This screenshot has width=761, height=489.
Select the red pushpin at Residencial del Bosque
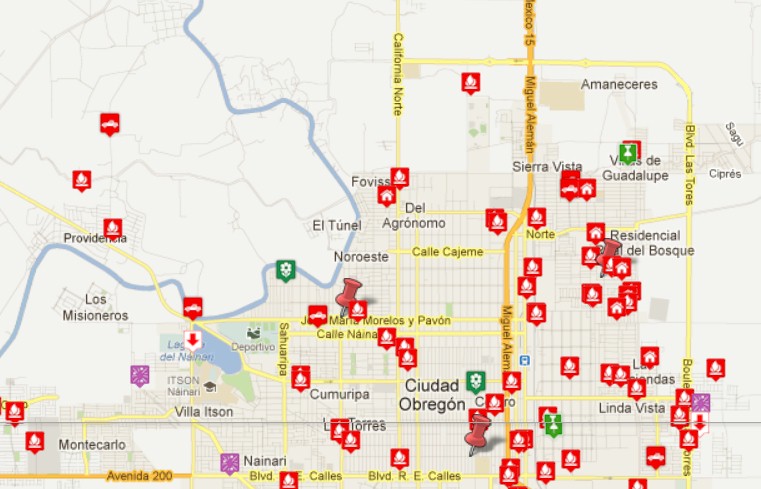coord(607,251)
